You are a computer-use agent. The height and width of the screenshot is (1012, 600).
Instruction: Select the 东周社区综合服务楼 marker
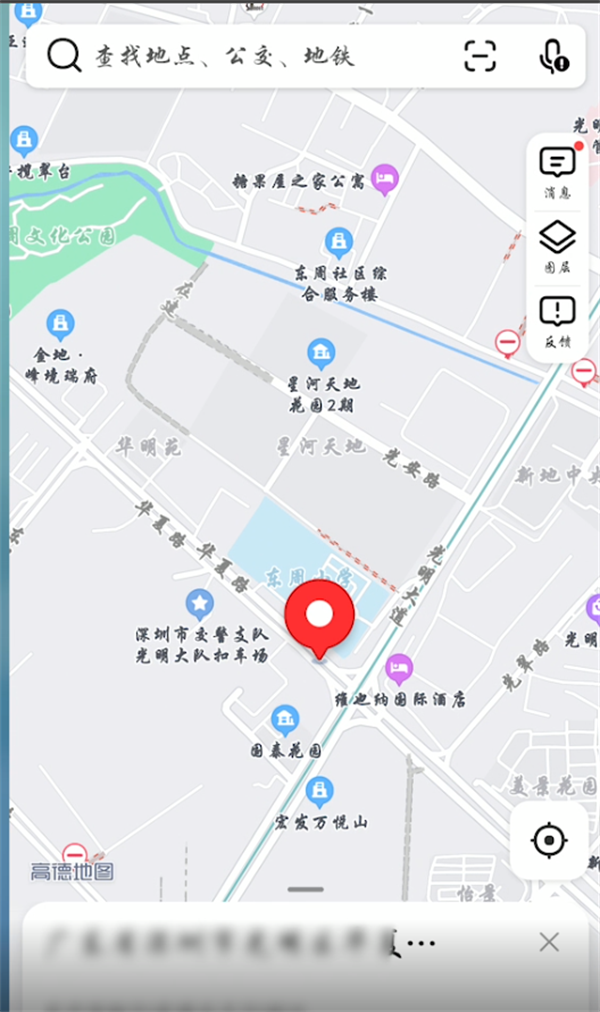[x=339, y=241]
